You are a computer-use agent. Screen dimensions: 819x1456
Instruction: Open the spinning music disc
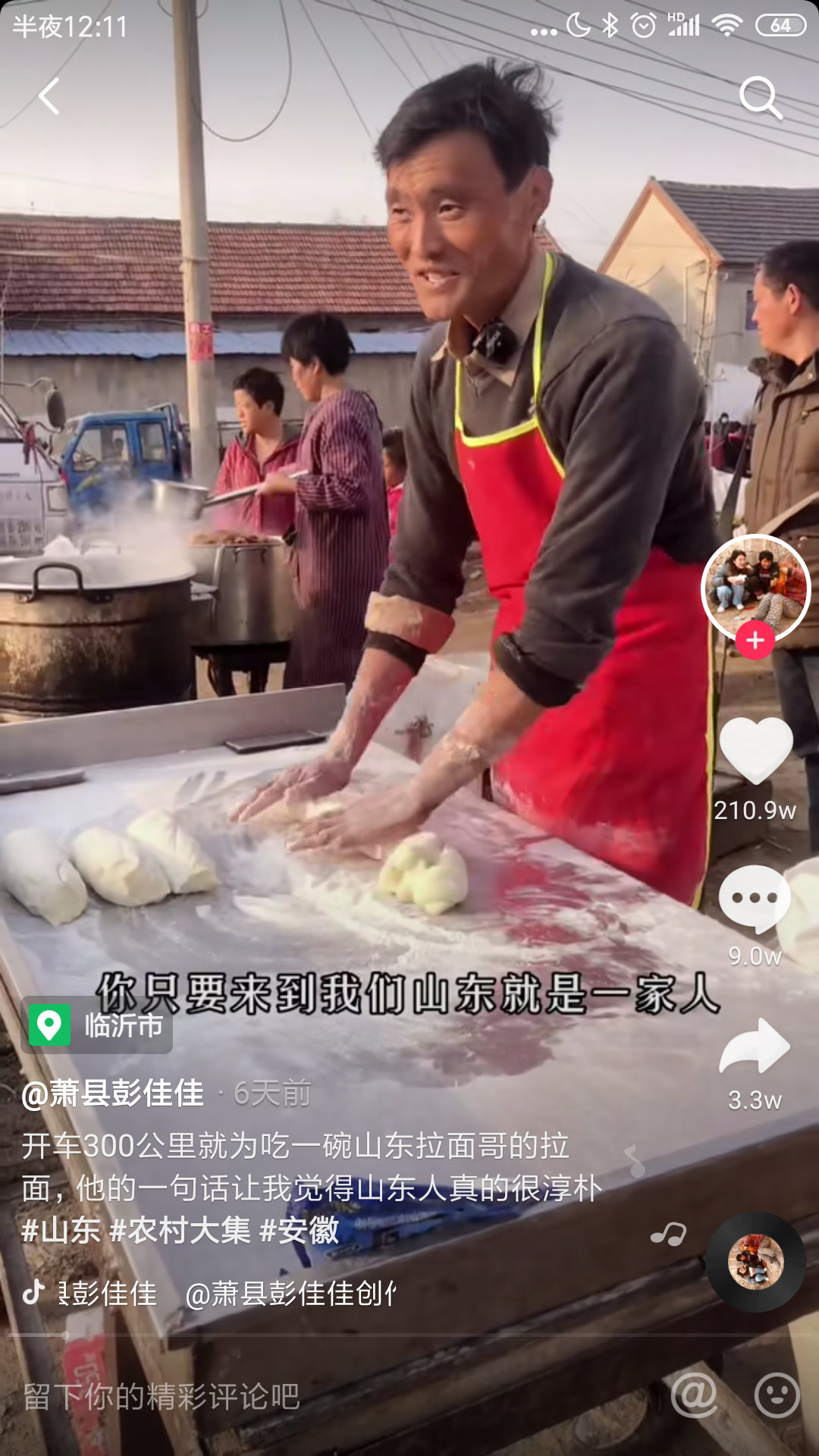click(x=755, y=1262)
